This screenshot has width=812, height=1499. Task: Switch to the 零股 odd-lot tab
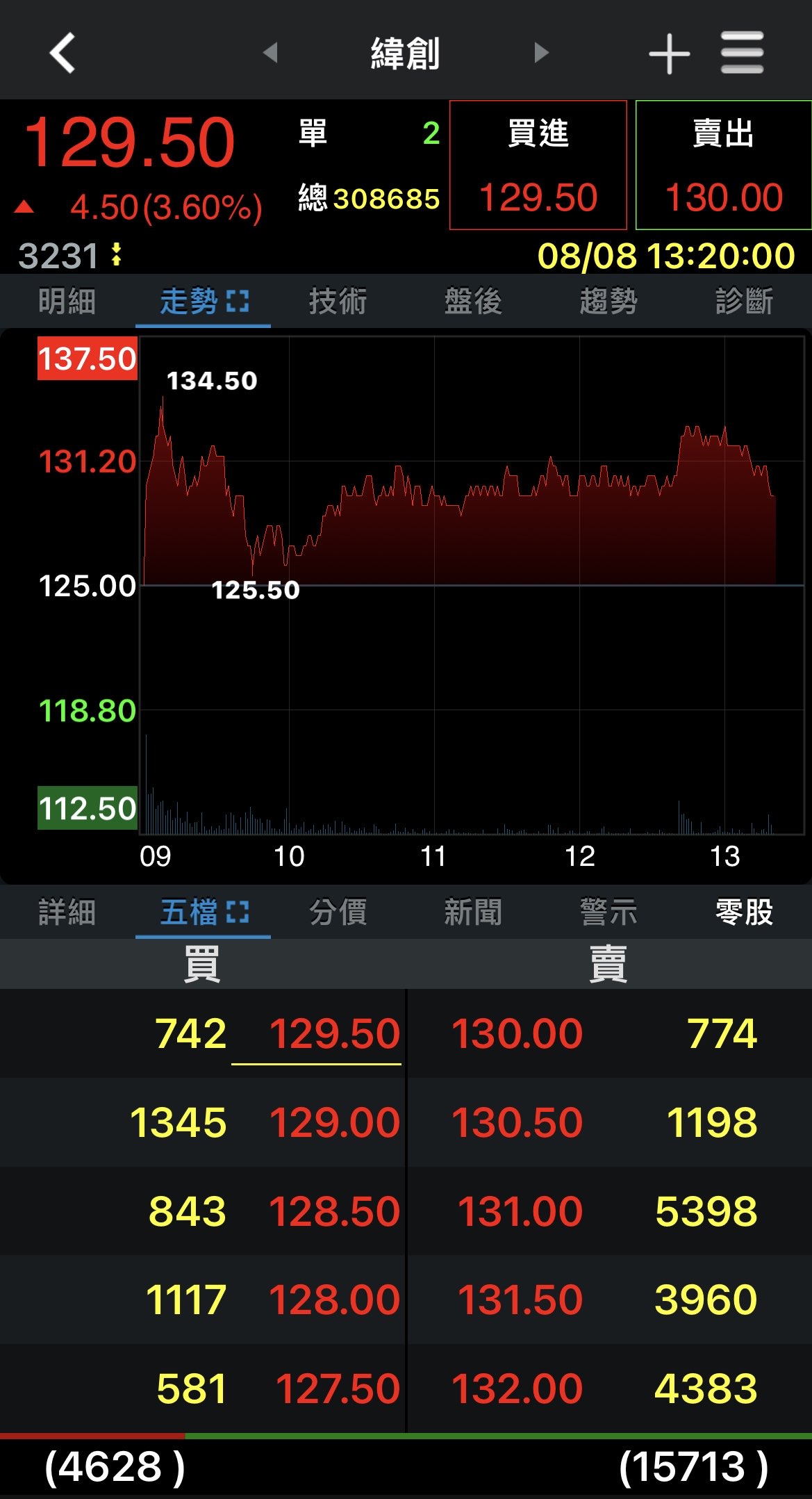(x=744, y=912)
